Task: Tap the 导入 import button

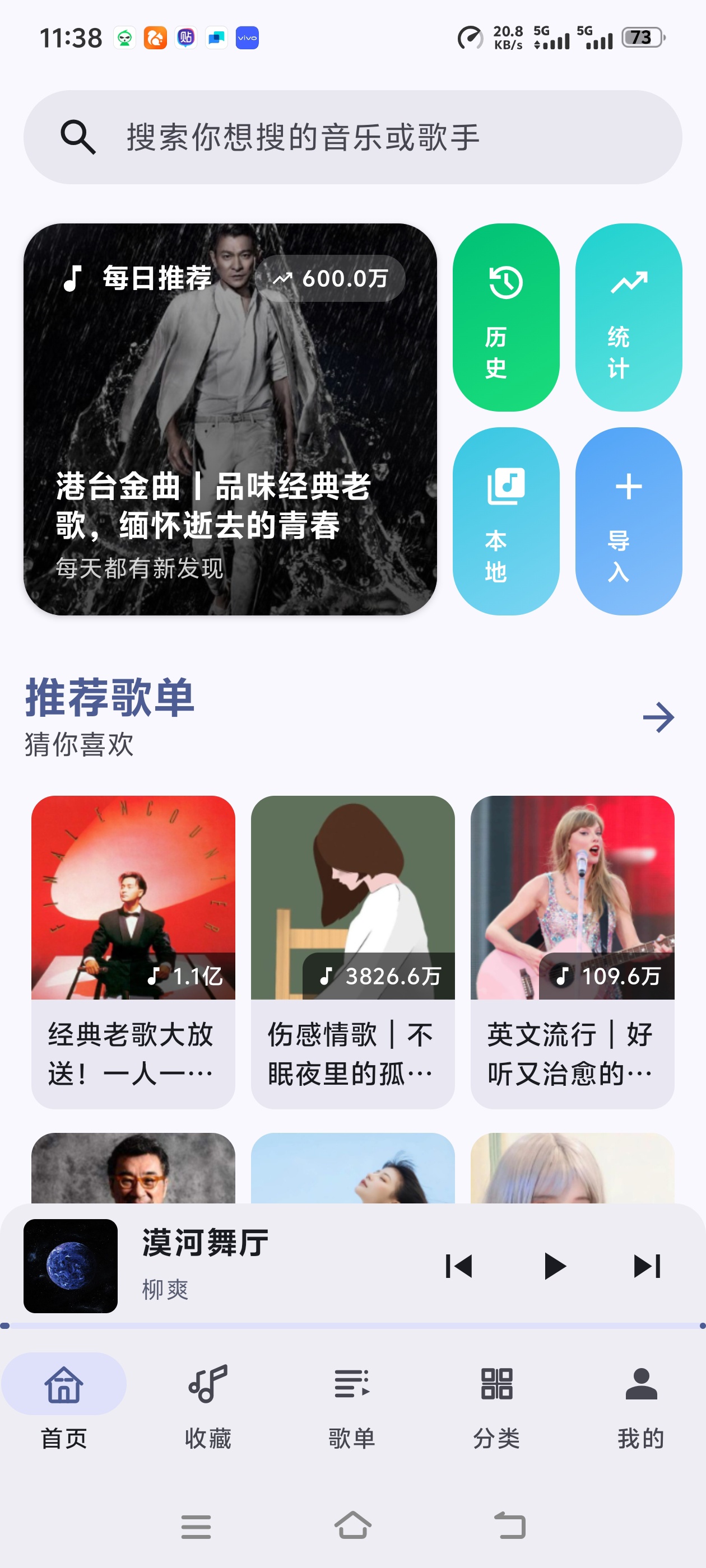Action: [628, 521]
